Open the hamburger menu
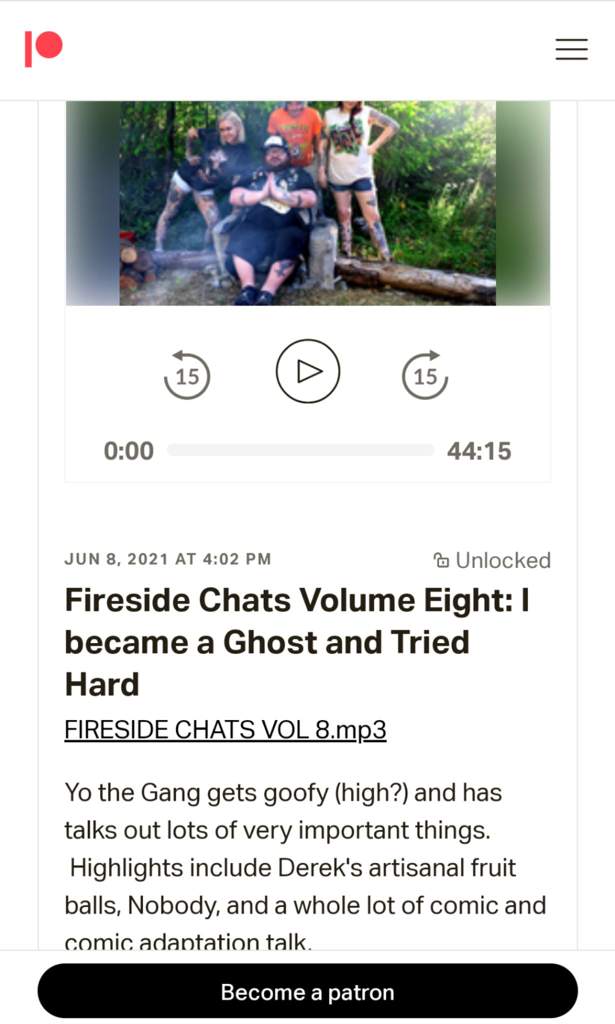The image size is (615, 1024). [571, 50]
